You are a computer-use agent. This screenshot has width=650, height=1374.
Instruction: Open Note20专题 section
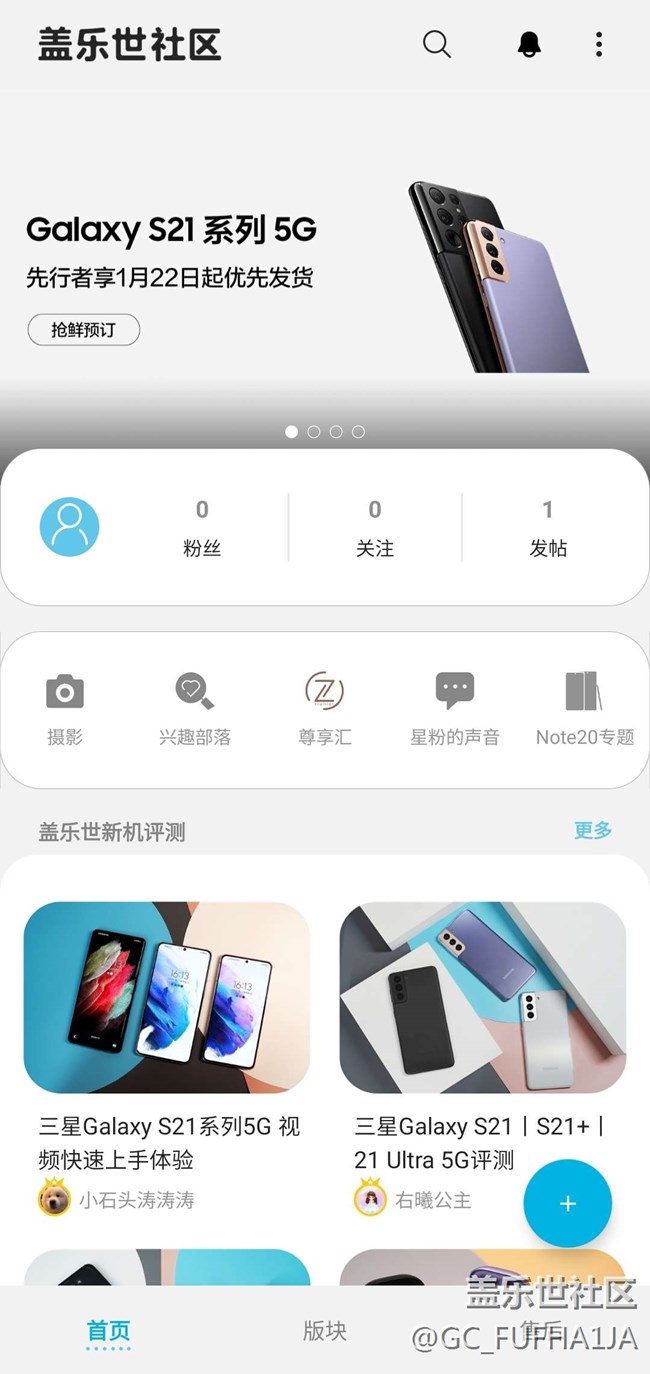[x=584, y=709]
